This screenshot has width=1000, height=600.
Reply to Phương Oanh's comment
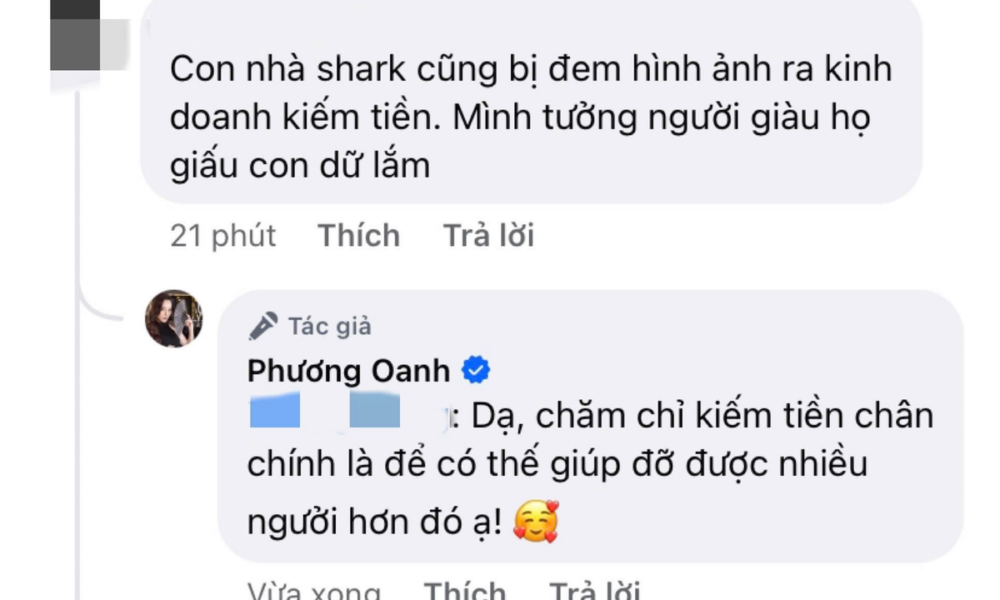[595, 590]
